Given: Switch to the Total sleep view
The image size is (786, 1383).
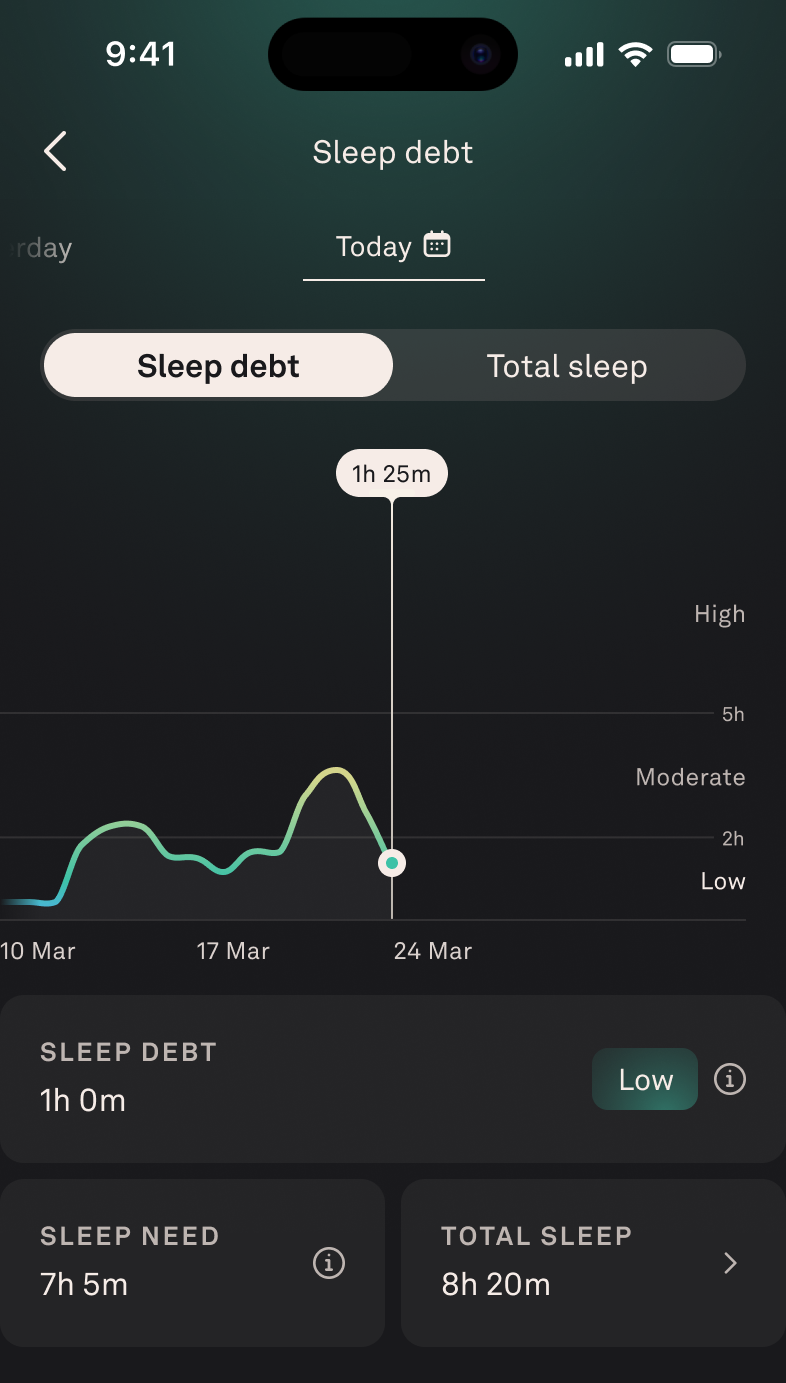Looking at the screenshot, I should [x=566, y=365].
